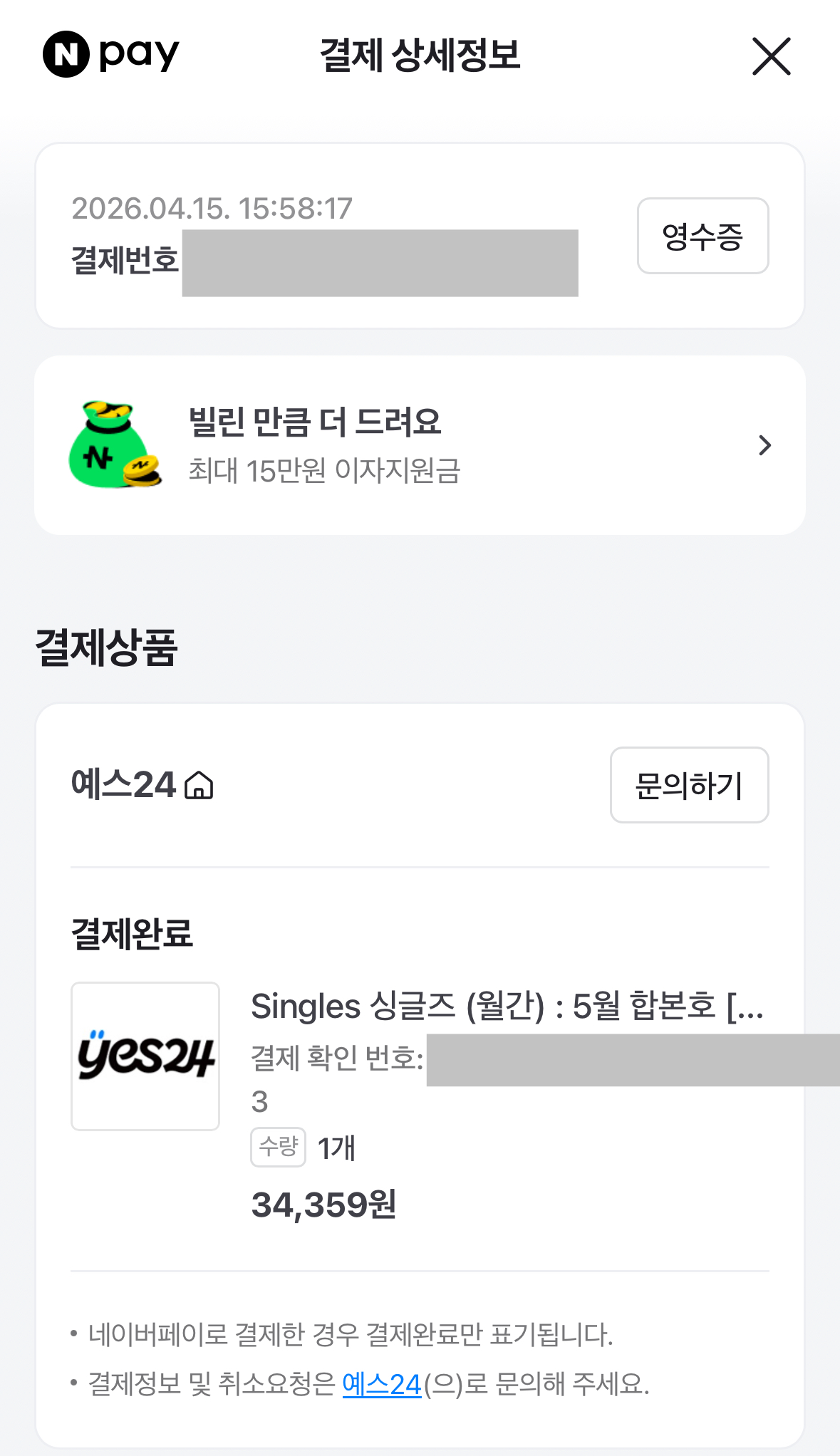This screenshot has width=840, height=1456.
Task: Open the Singles 싱글즈 5월 합본호 item
Action: (x=506, y=1007)
